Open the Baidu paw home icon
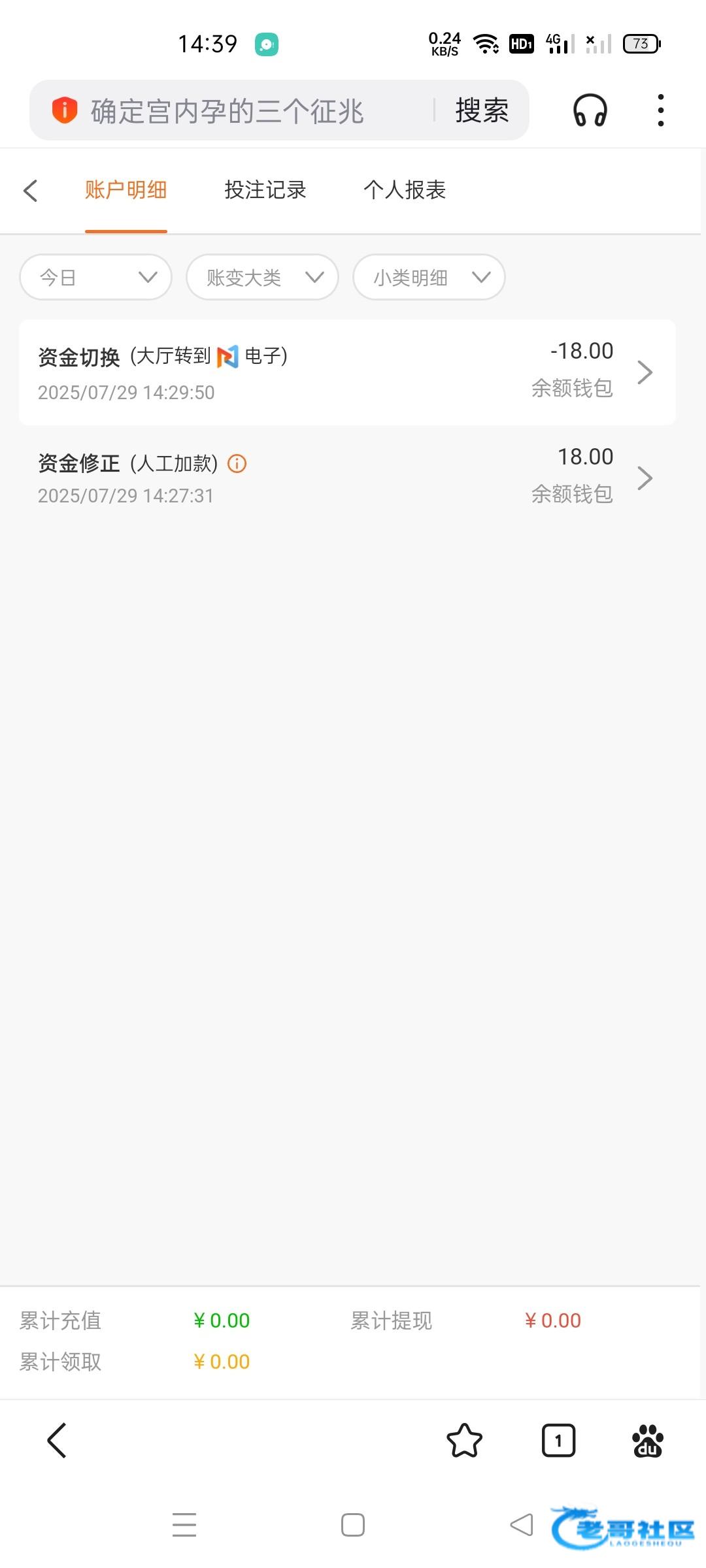The width and height of the screenshot is (706, 1568). point(648,1440)
